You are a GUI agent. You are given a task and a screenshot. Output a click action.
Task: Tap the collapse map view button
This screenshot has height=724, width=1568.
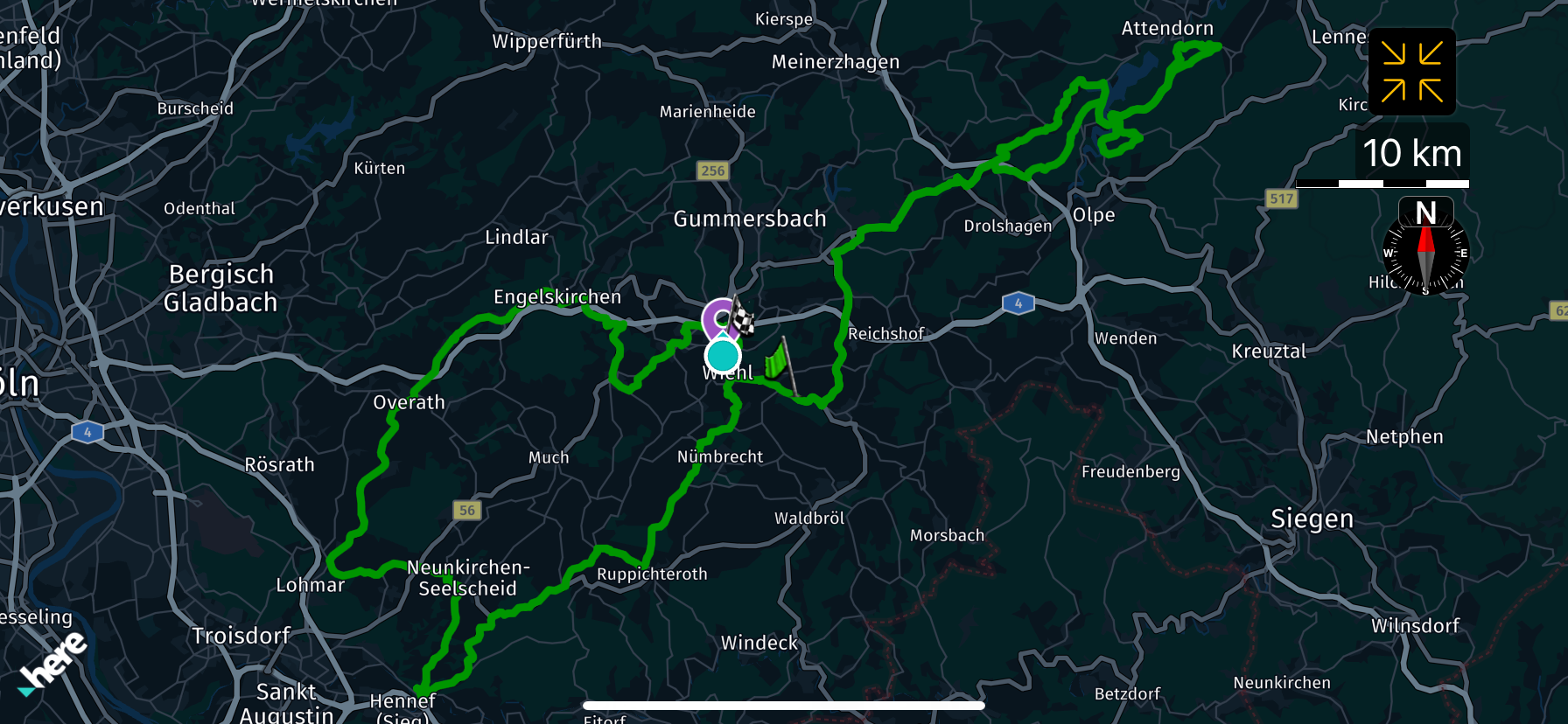1411,72
